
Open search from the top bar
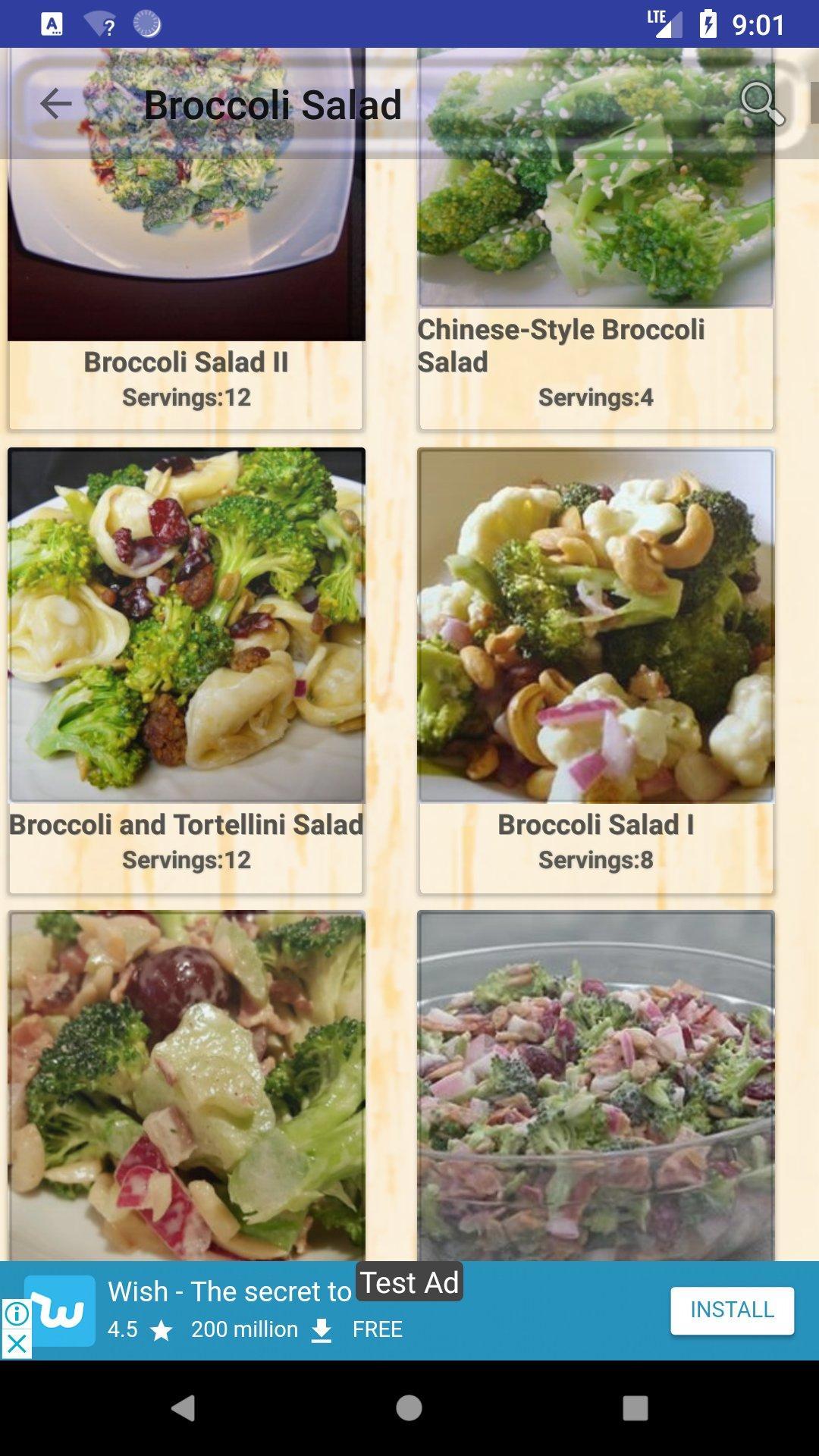(x=763, y=105)
